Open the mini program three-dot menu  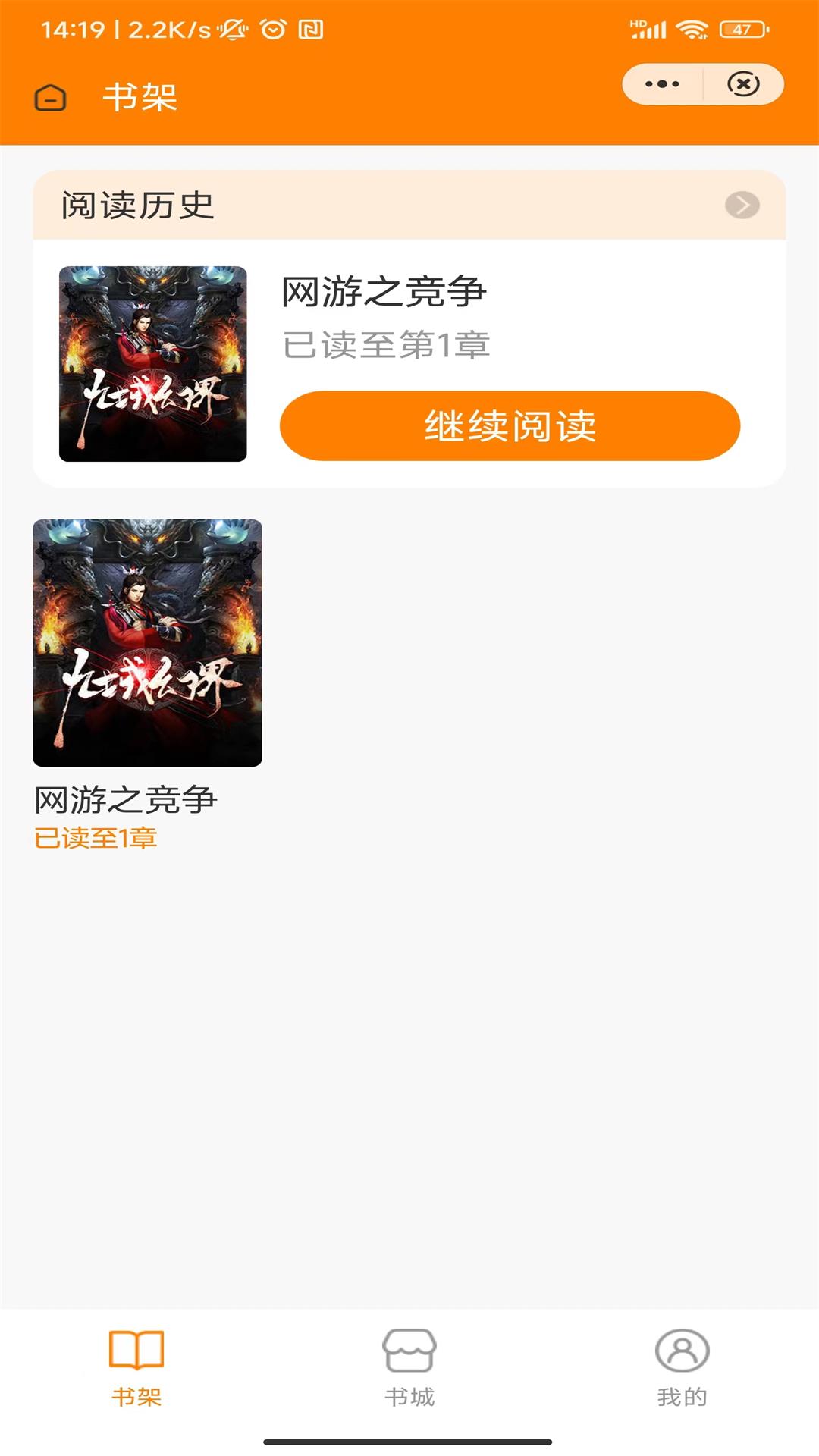tap(662, 84)
